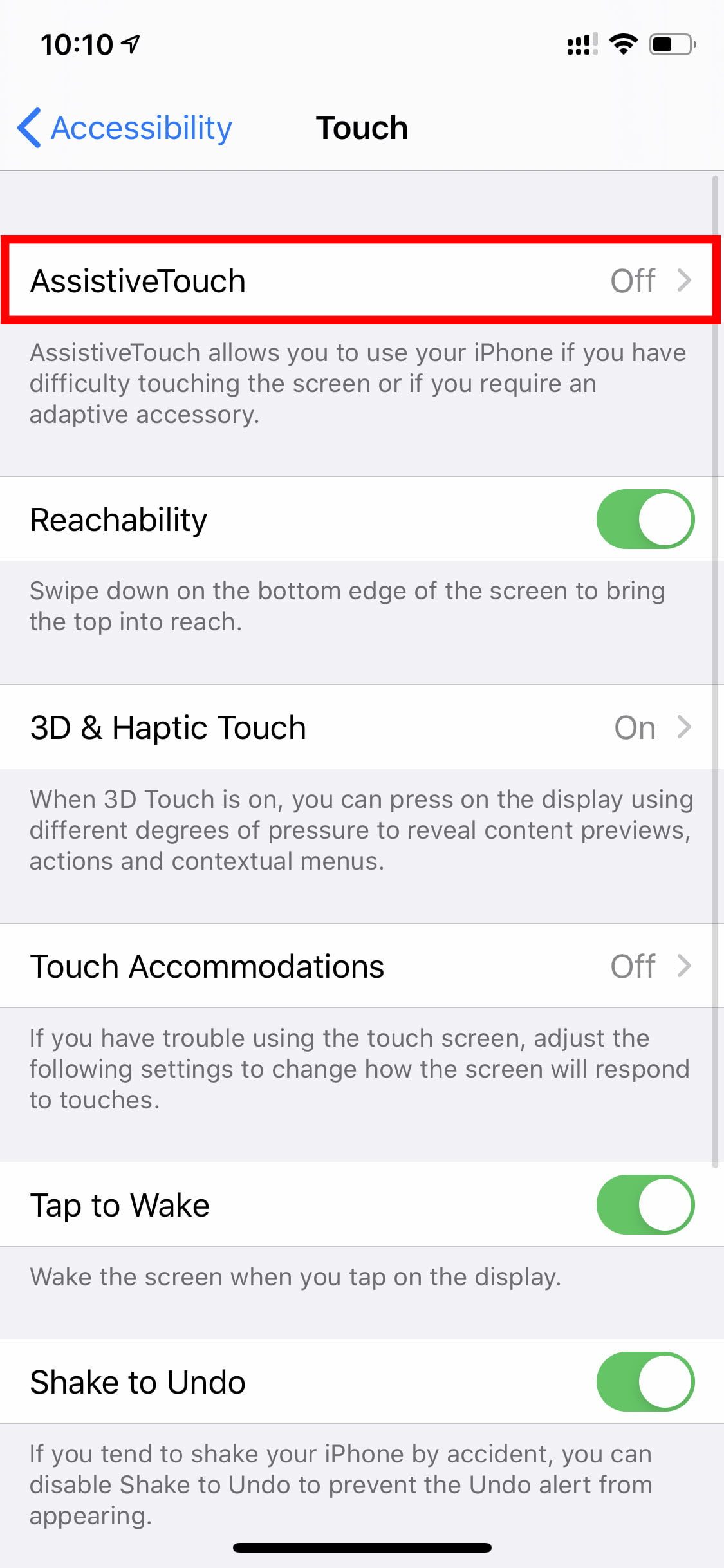Open 3D & Haptic Touch settings

(x=360, y=727)
